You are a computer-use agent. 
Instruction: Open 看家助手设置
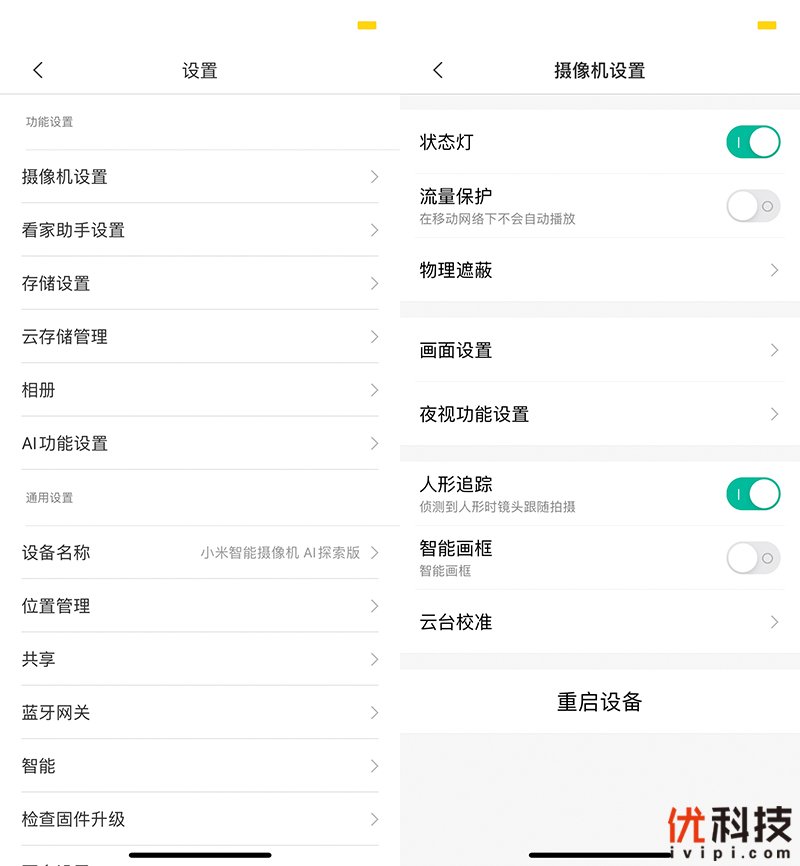coord(200,230)
